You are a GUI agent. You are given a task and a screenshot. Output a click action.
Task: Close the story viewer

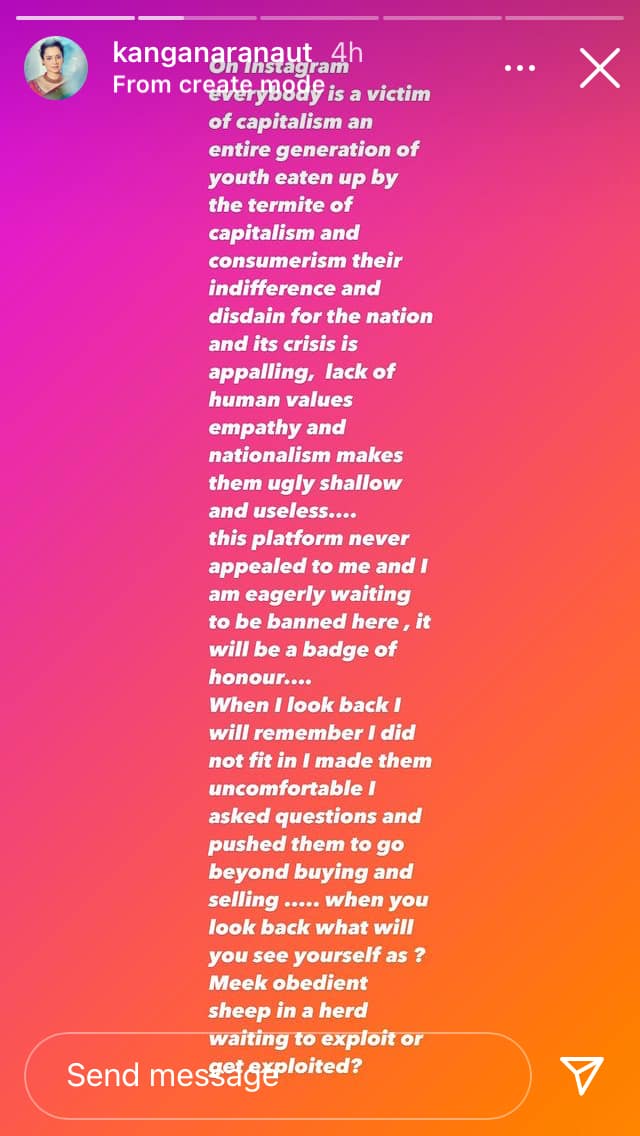(x=600, y=68)
